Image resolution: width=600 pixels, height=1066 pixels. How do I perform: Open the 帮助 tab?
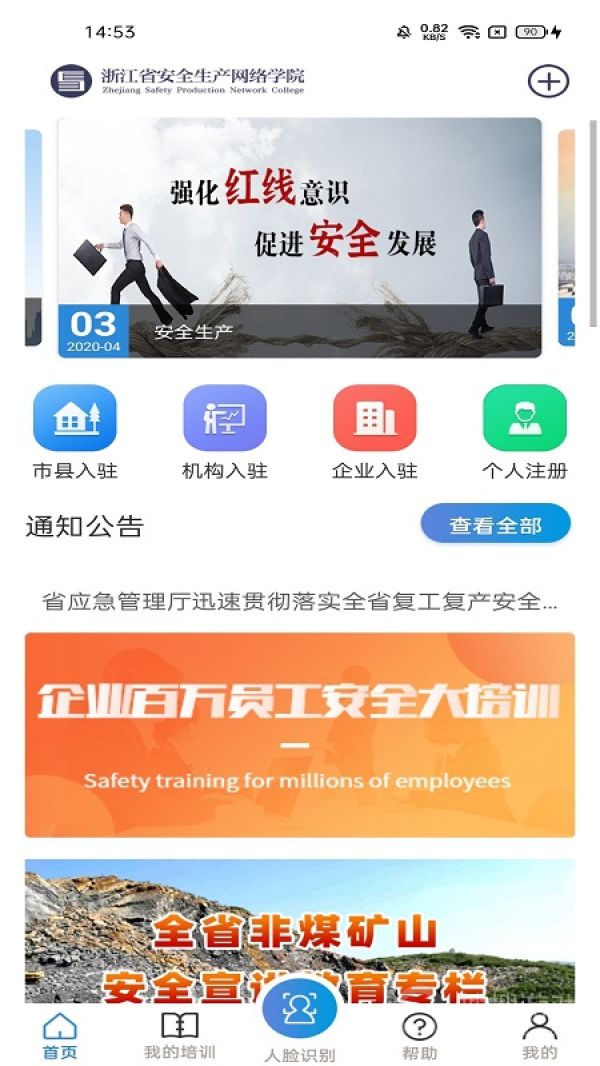pyautogui.click(x=419, y=1036)
